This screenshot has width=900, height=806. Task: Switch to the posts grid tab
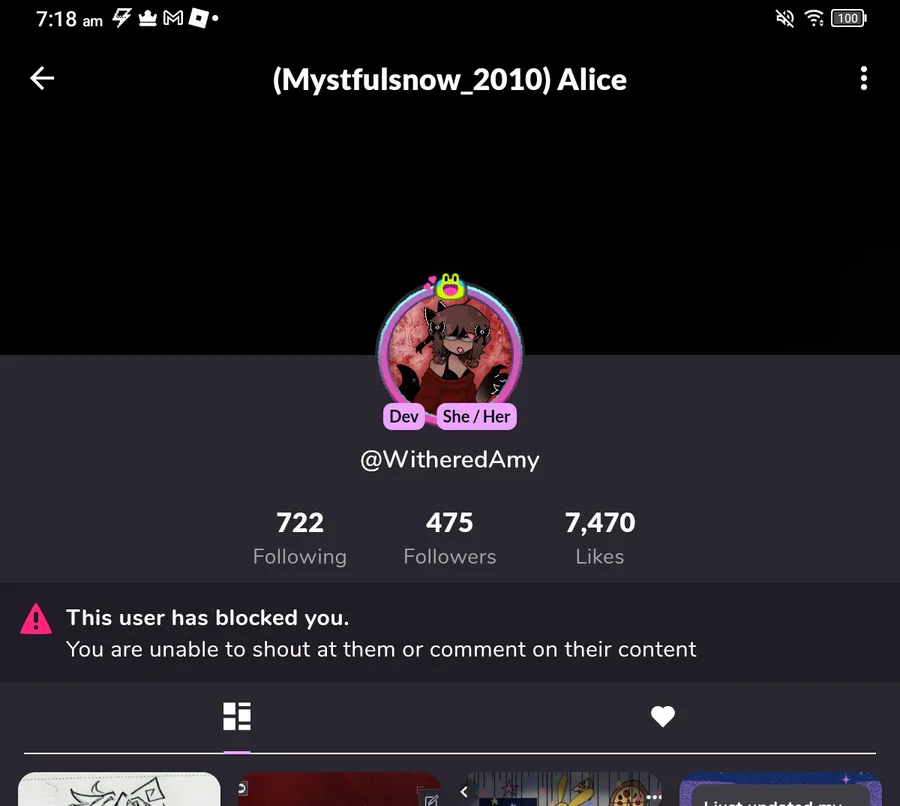pyautogui.click(x=237, y=716)
